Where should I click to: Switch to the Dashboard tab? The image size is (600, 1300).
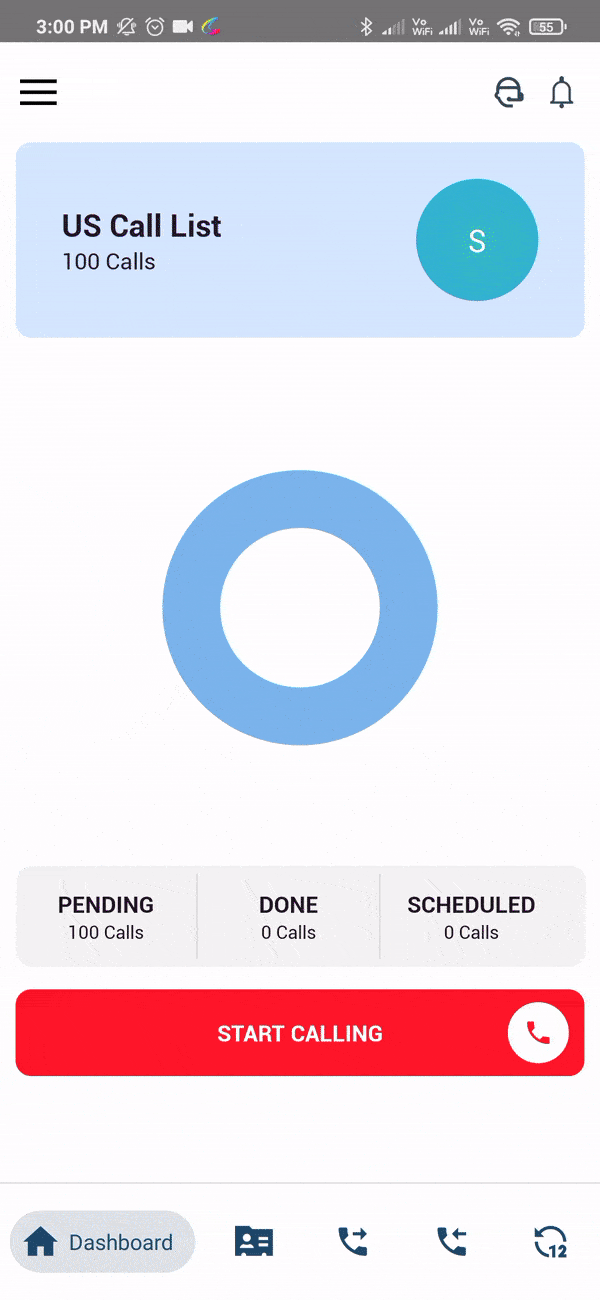click(x=102, y=1242)
